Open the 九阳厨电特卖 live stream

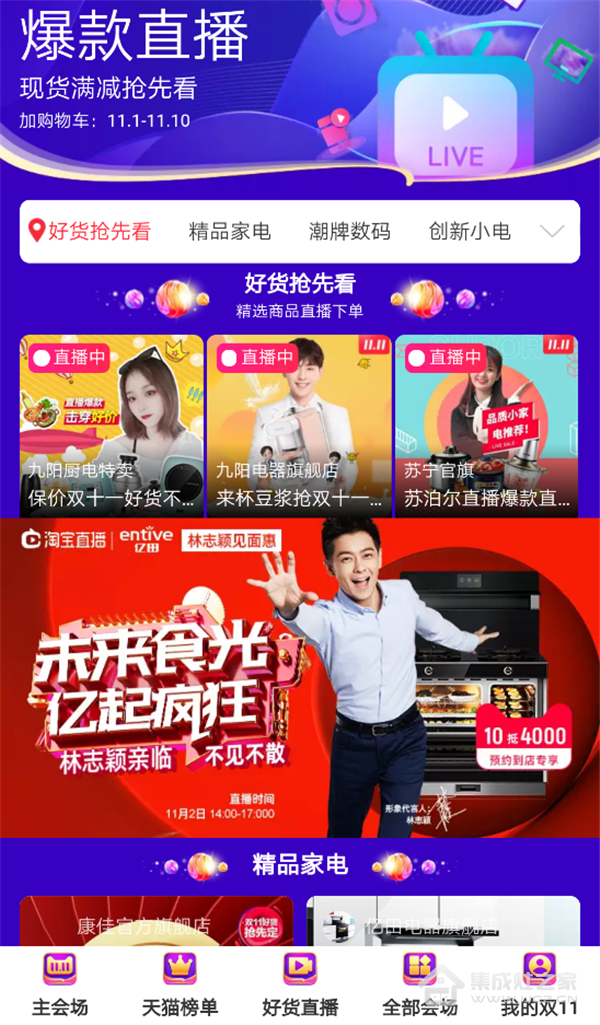tap(111, 425)
